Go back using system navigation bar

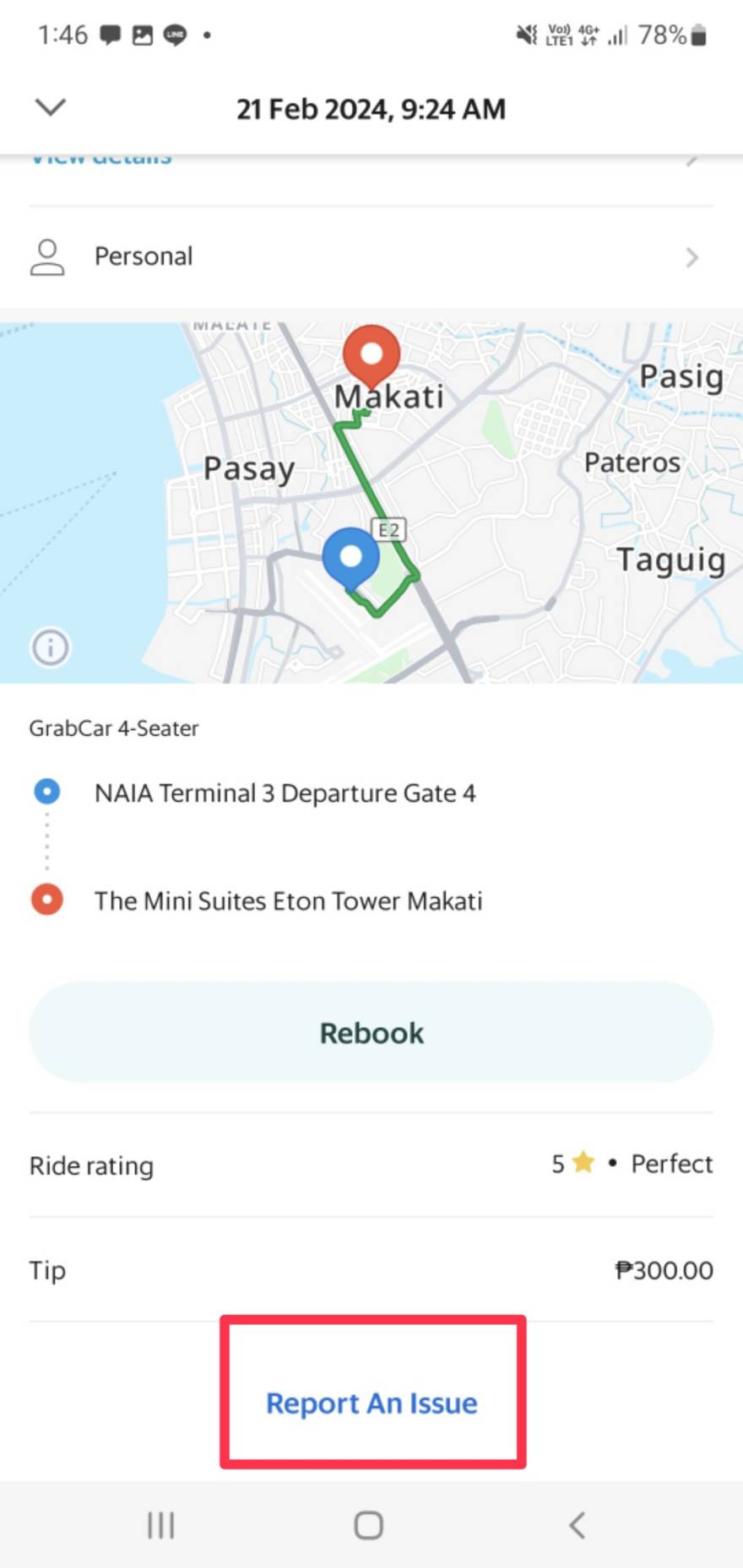click(578, 1525)
